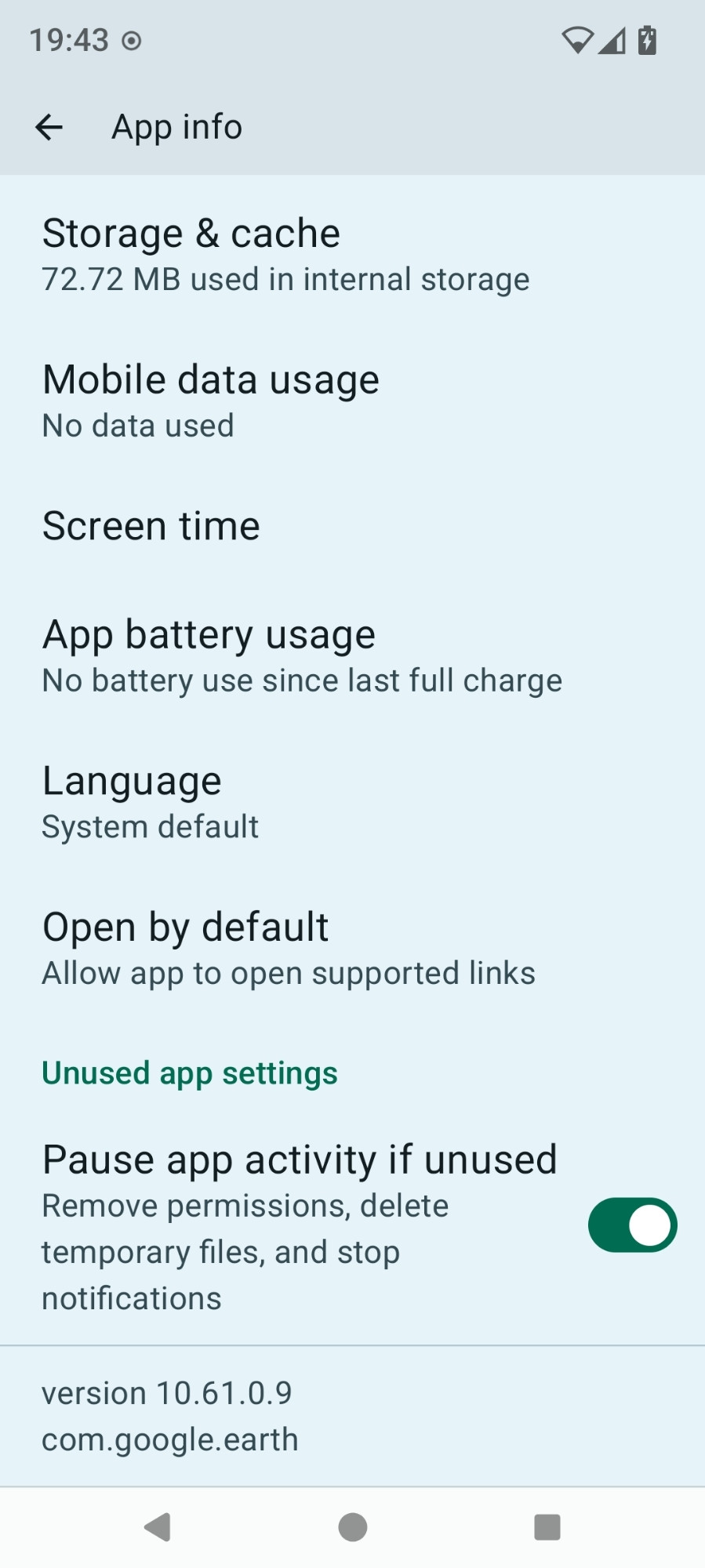The height and width of the screenshot is (1568, 705).
Task: Open Mobile data usage
Action: 352,401
